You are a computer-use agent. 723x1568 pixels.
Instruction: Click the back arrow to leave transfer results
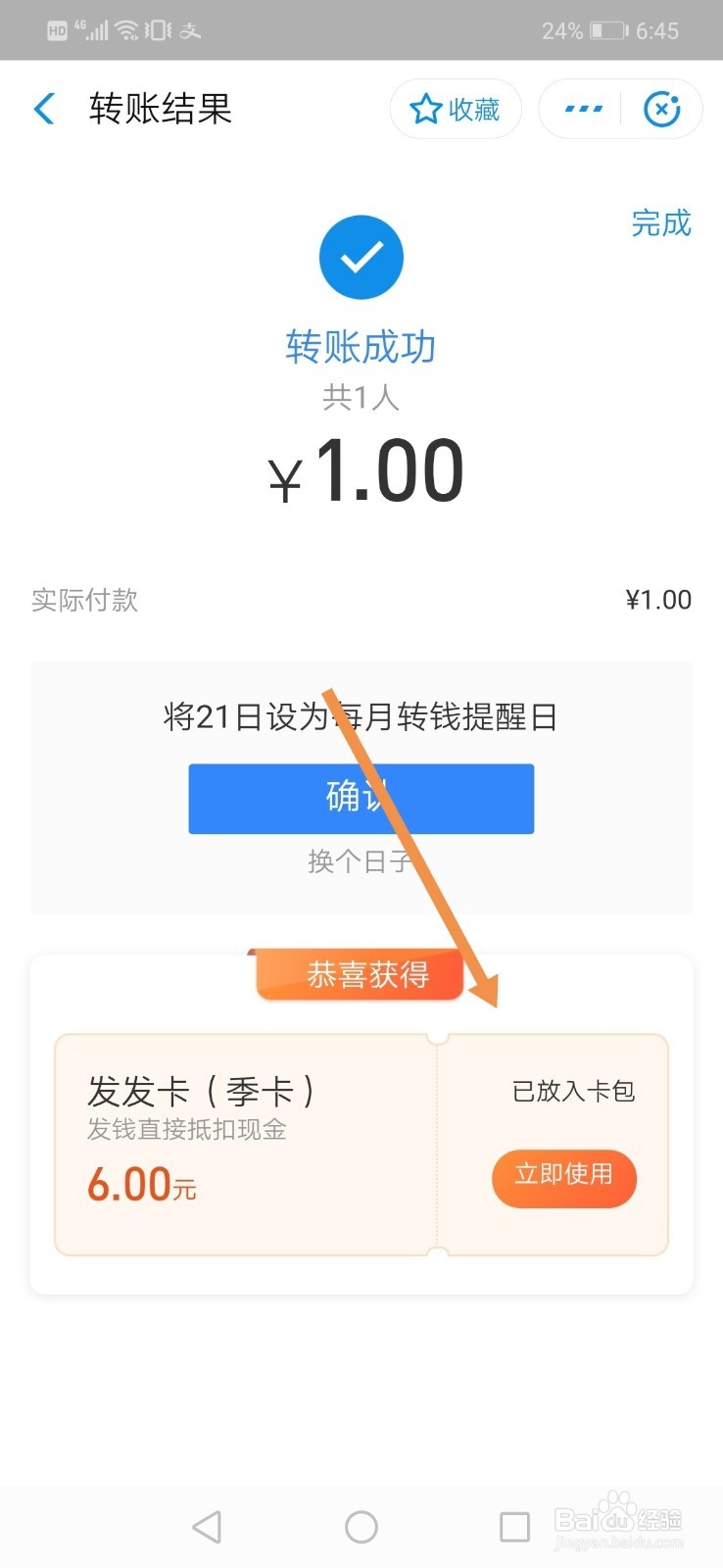coord(43,110)
